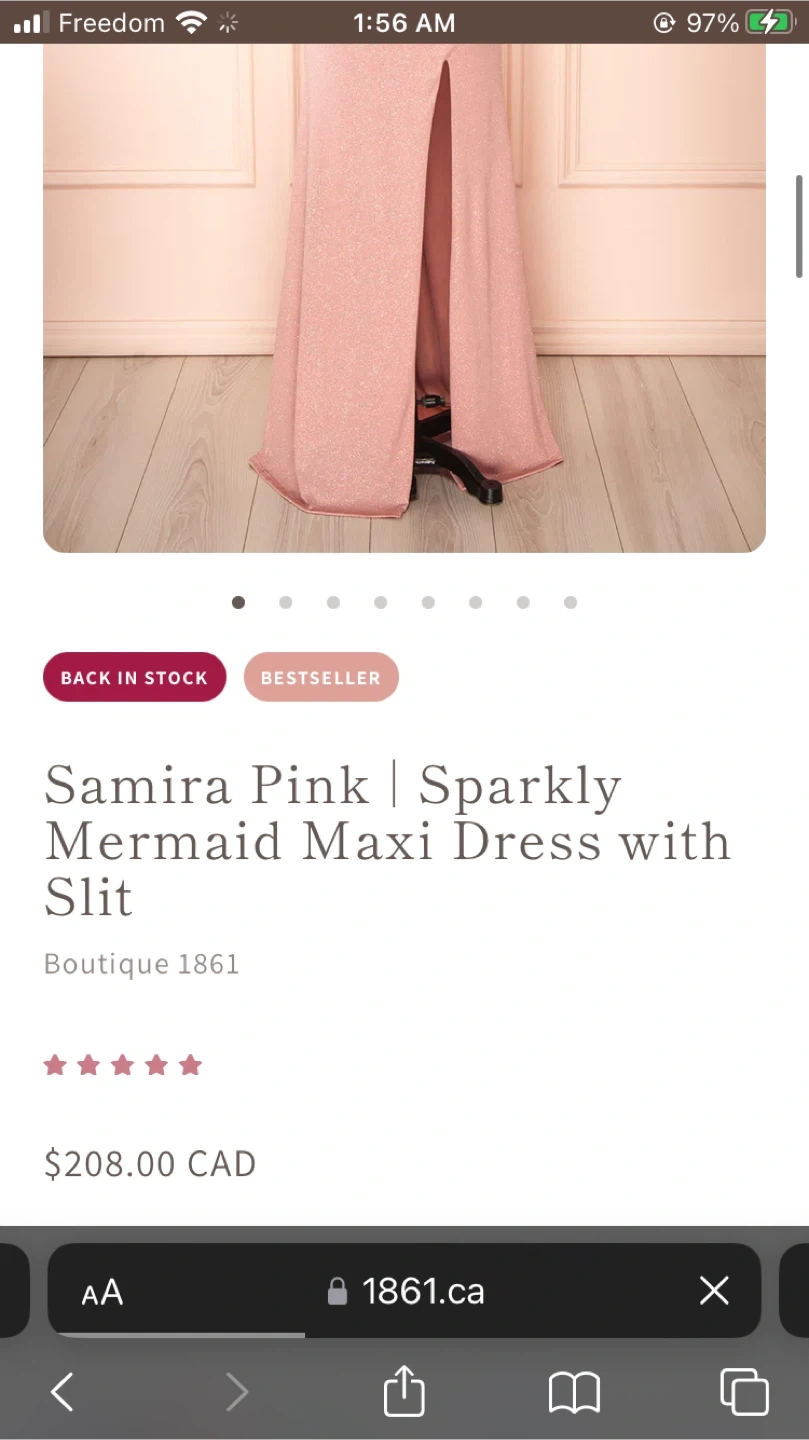The width and height of the screenshot is (809, 1440).
Task: Tap the back navigation arrow
Action: [62, 1391]
